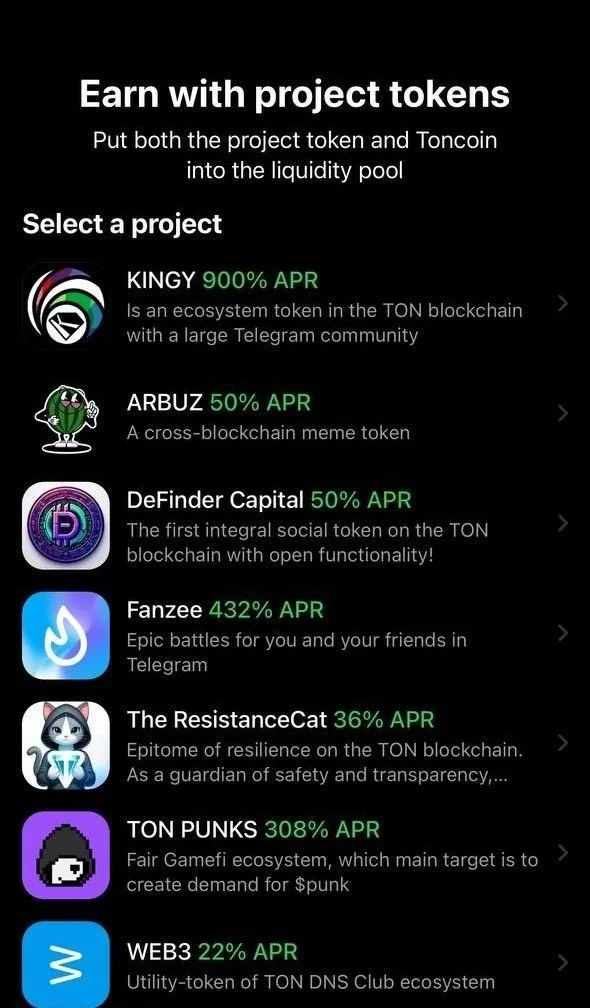Open The ResistanceCat project row
The height and width of the screenshot is (1008, 590).
[295, 745]
